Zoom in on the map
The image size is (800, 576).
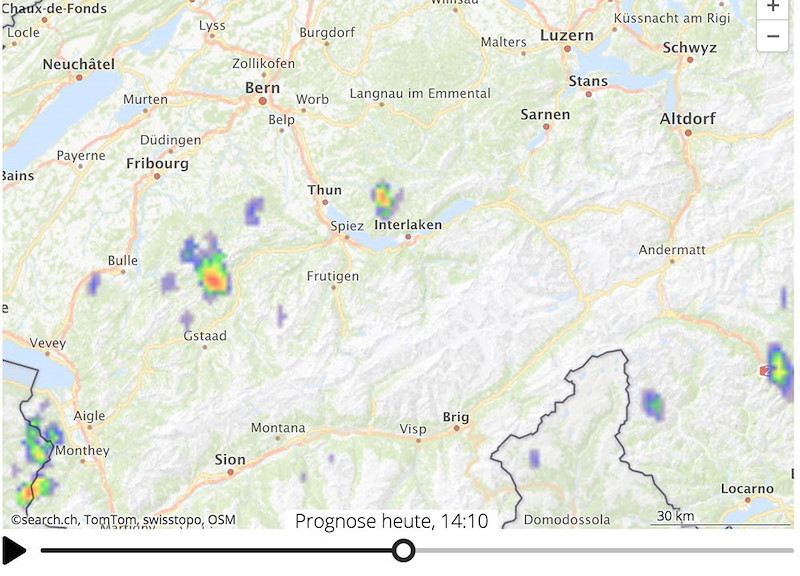pyautogui.click(x=773, y=7)
